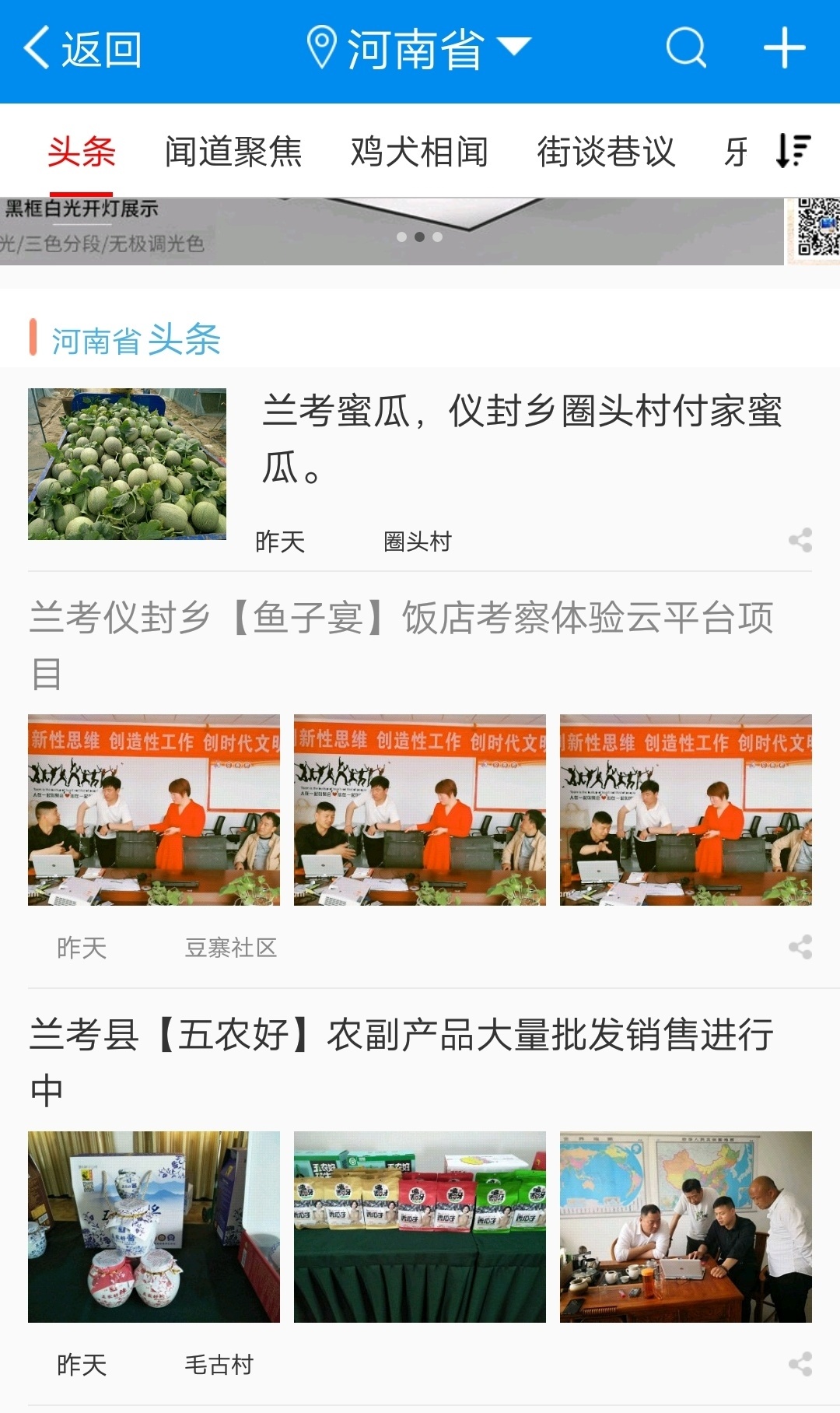Tap the plus icon to add

(784, 48)
